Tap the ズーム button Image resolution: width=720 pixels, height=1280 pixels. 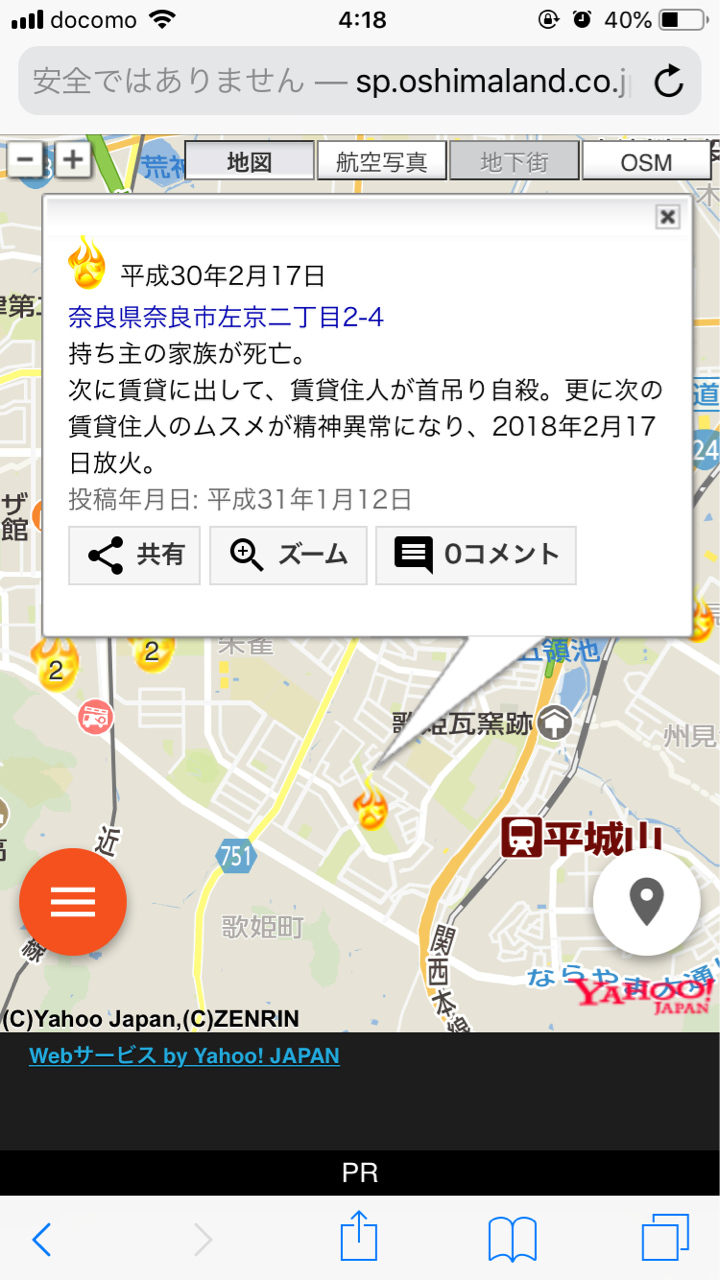tap(288, 555)
